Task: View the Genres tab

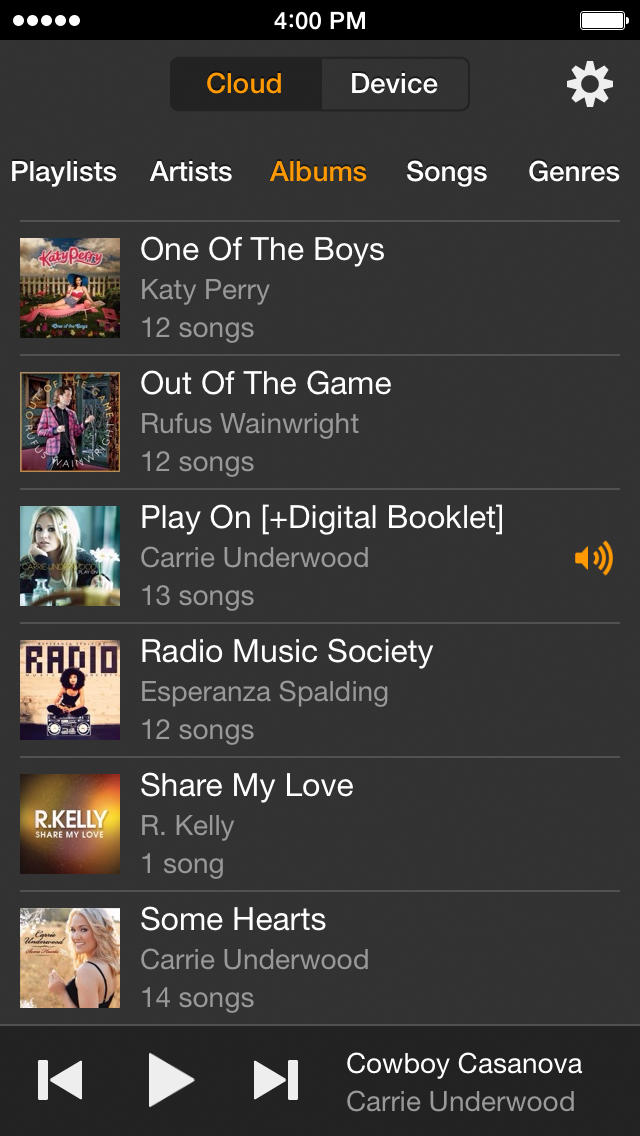Action: [573, 172]
